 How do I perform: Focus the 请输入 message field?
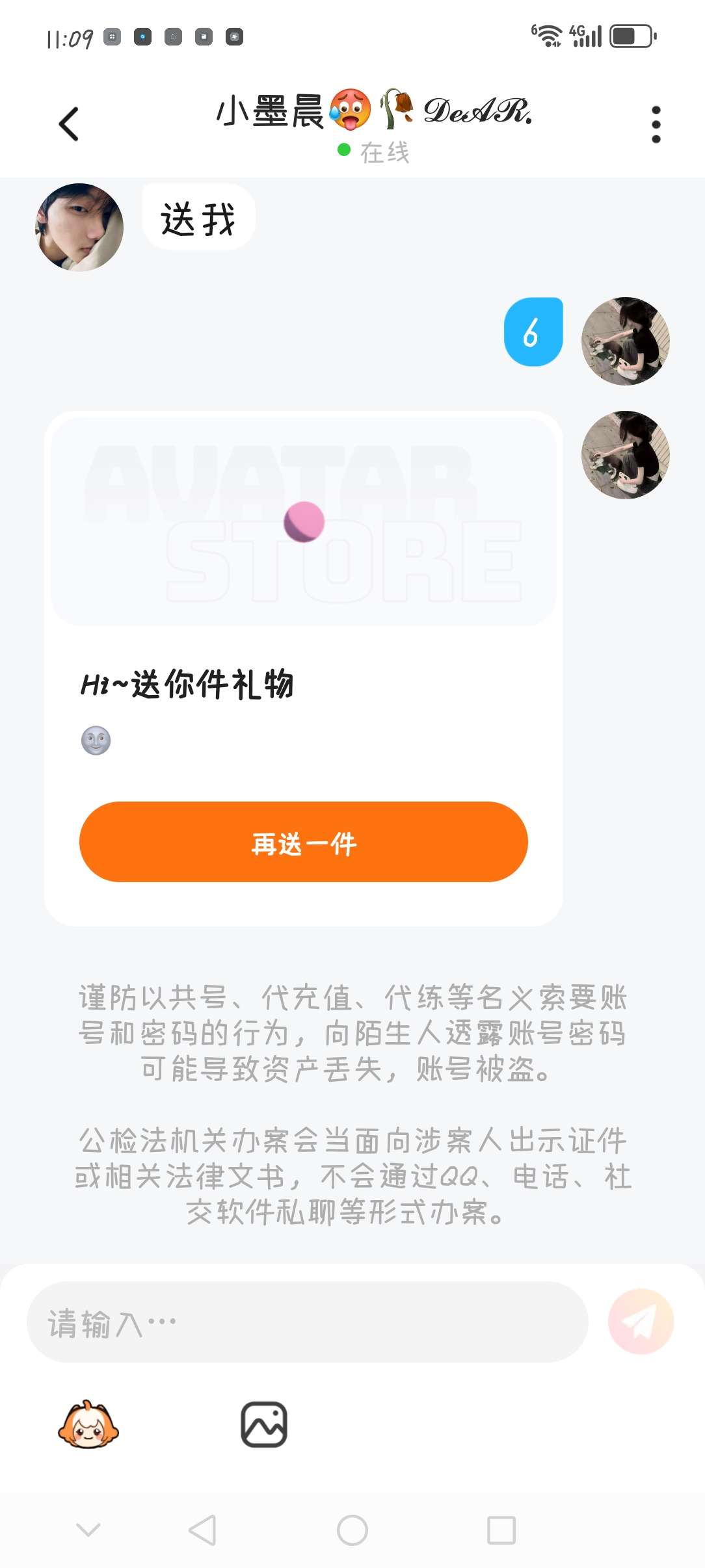coord(307,1322)
